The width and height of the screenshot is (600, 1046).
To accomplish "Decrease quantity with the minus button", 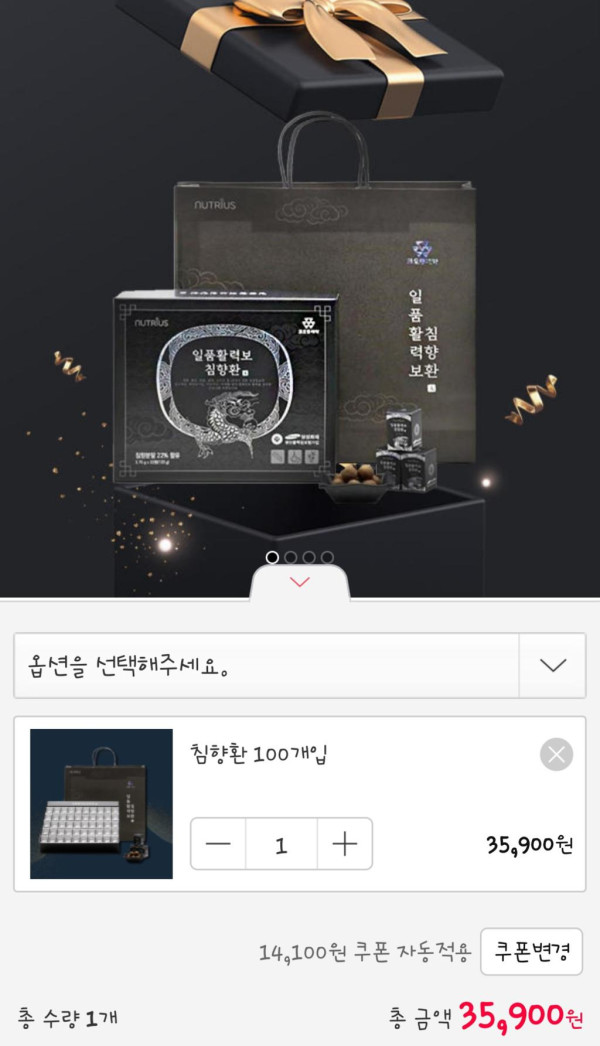I will coord(218,844).
